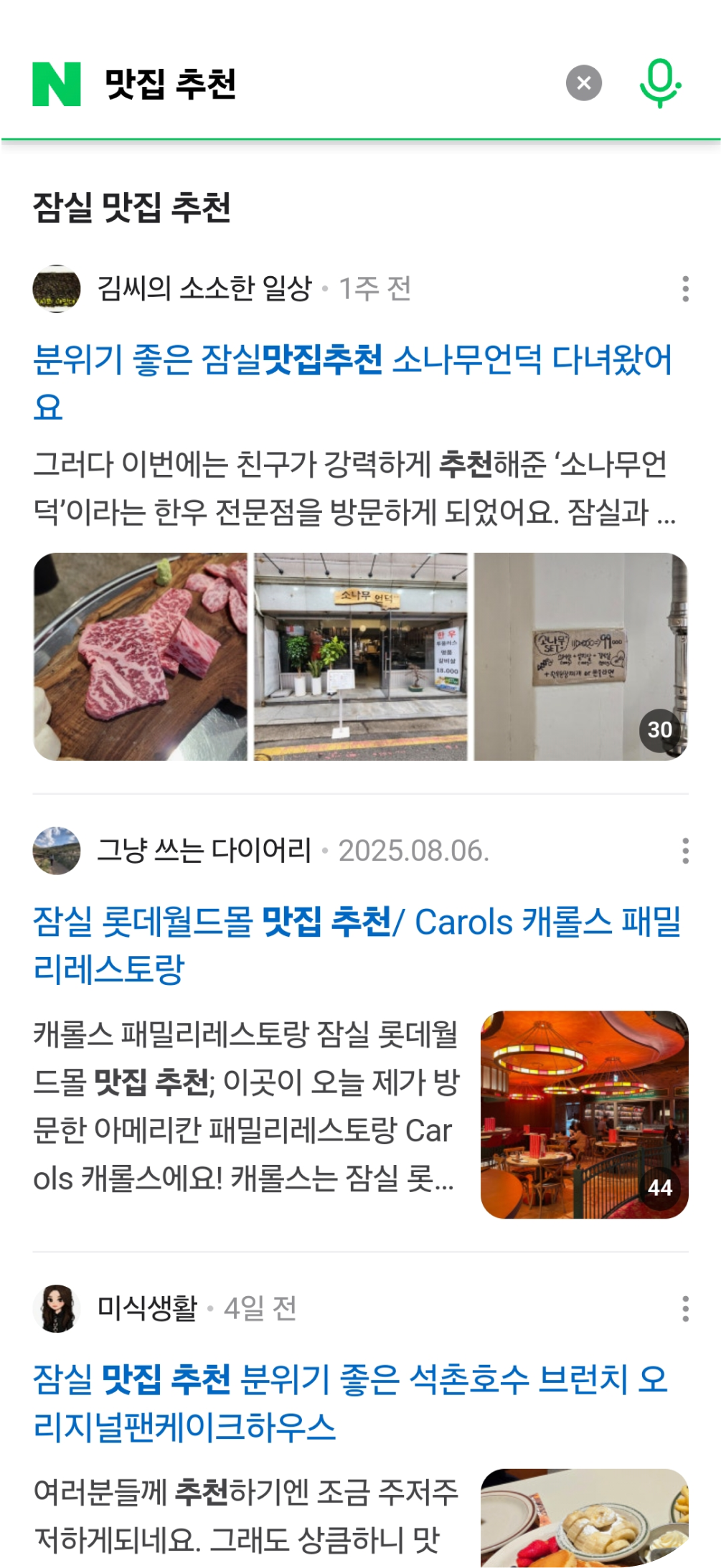Start voice search with the microphone
Viewport: 721px width, 1568px height.
(659, 83)
